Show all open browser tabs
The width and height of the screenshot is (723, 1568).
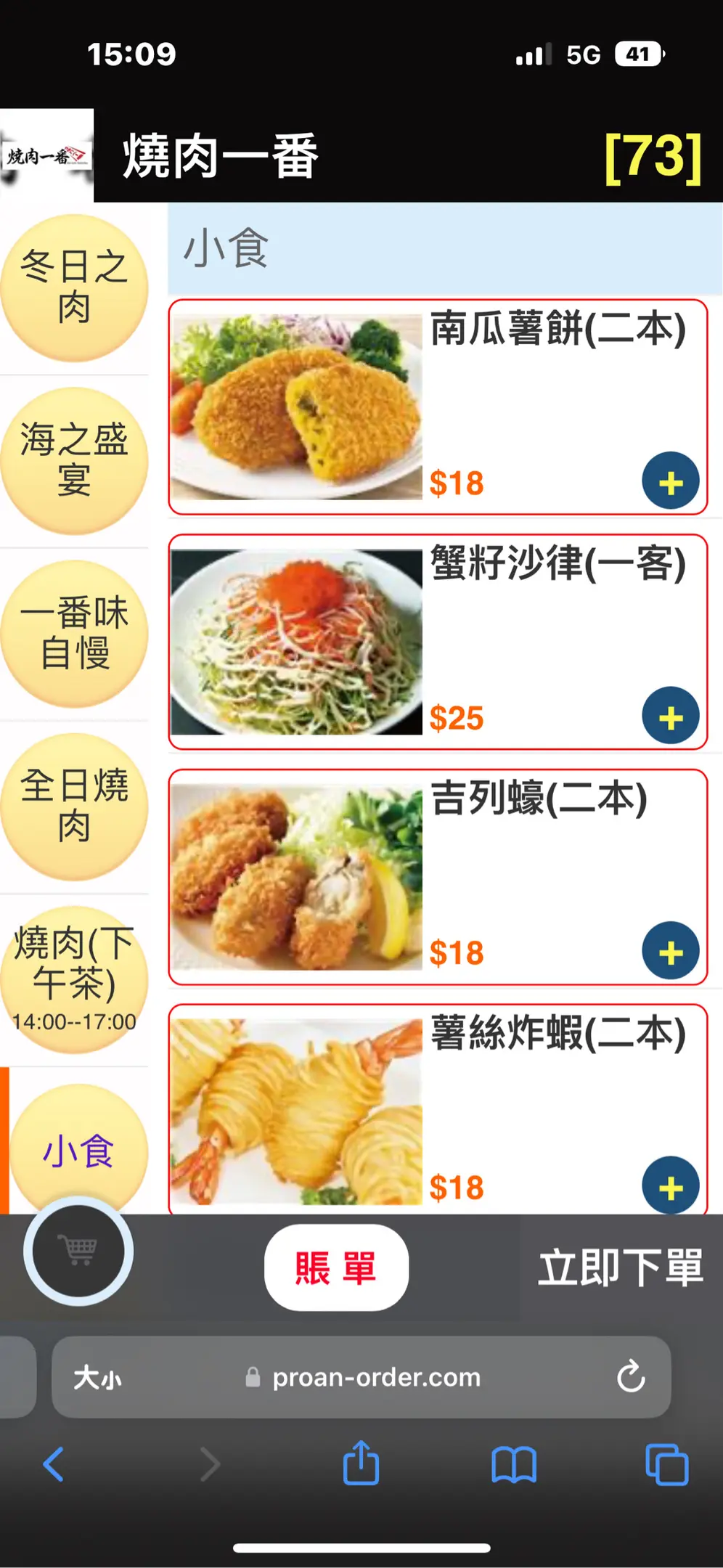coord(666,1464)
